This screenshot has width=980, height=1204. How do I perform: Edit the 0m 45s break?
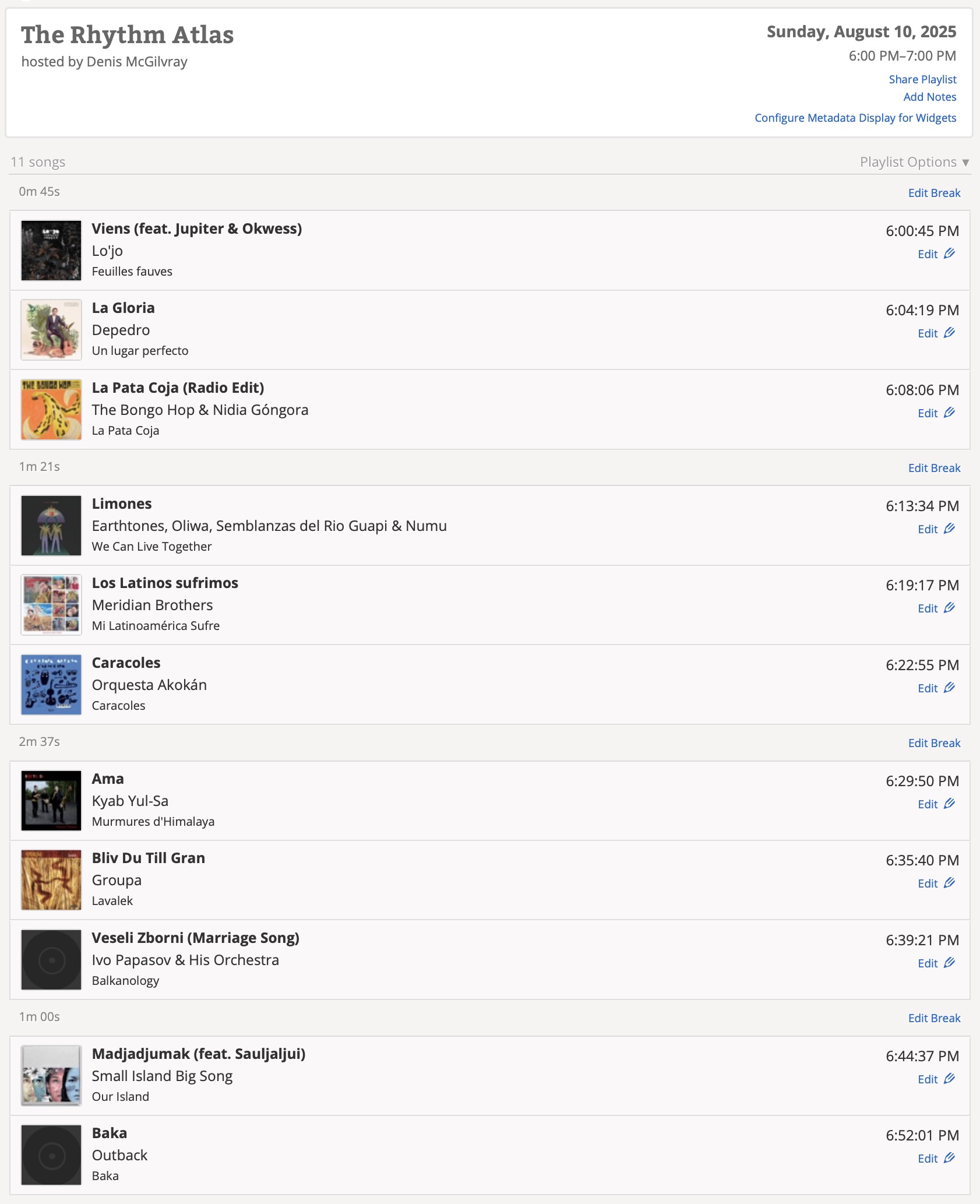point(933,193)
